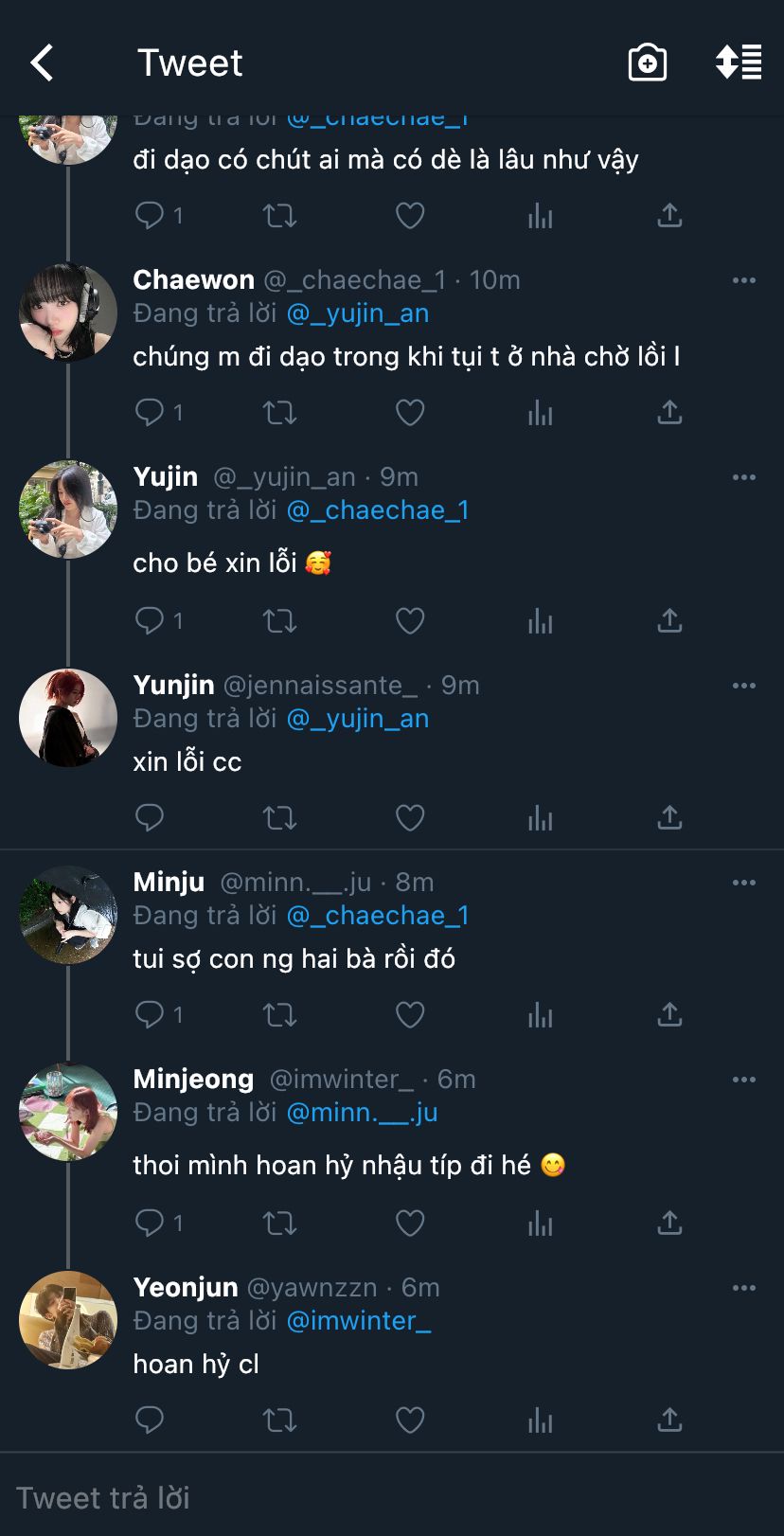The width and height of the screenshot is (784, 1536).
Task: Share Minju's reply tweet
Action: point(669,1015)
